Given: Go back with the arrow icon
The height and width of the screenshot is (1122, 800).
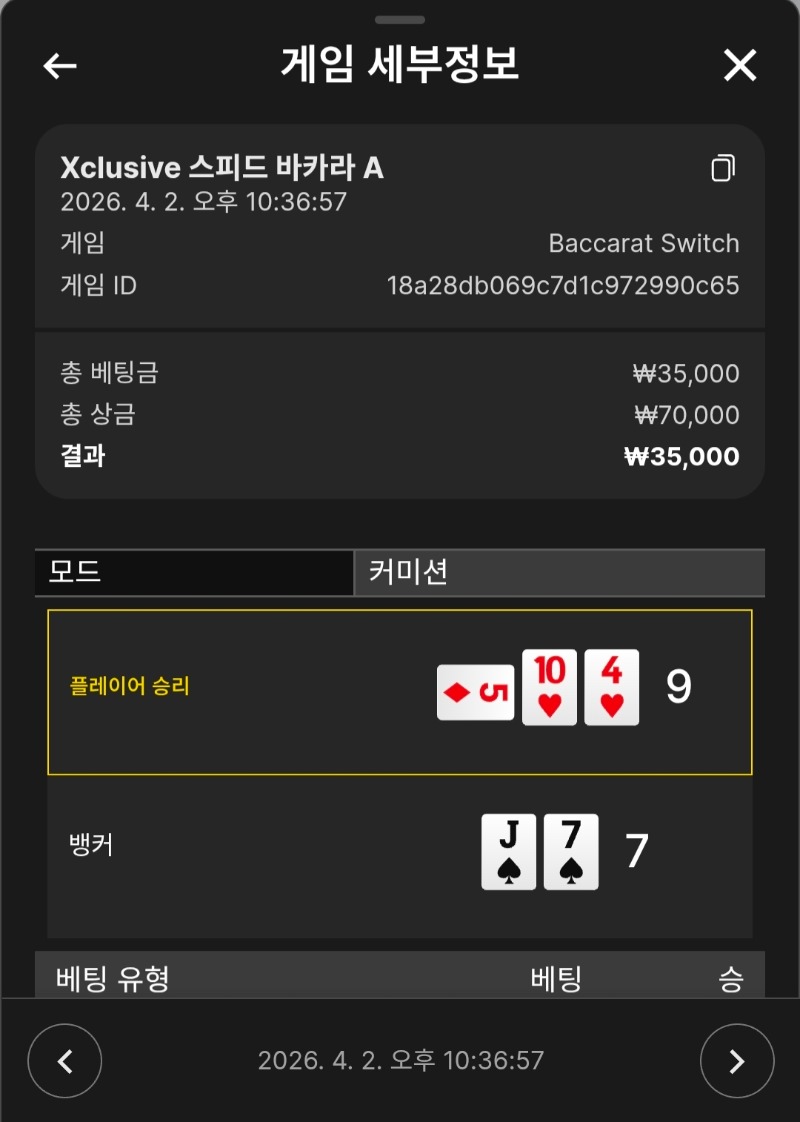Looking at the screenshot, I should click(x=60, y=66).
